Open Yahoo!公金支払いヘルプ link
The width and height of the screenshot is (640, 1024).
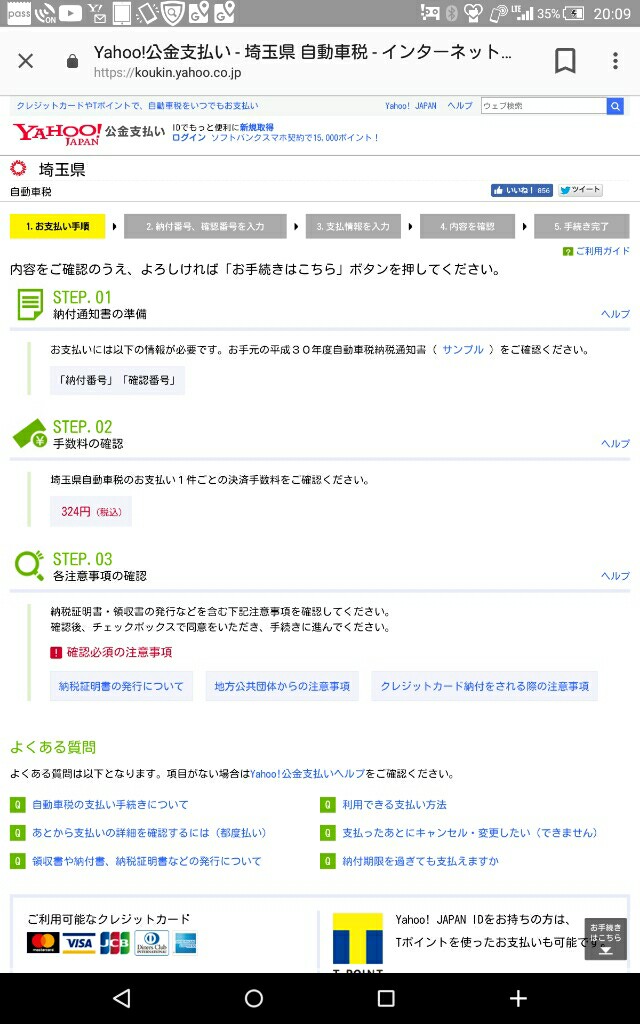pos(308,774)
